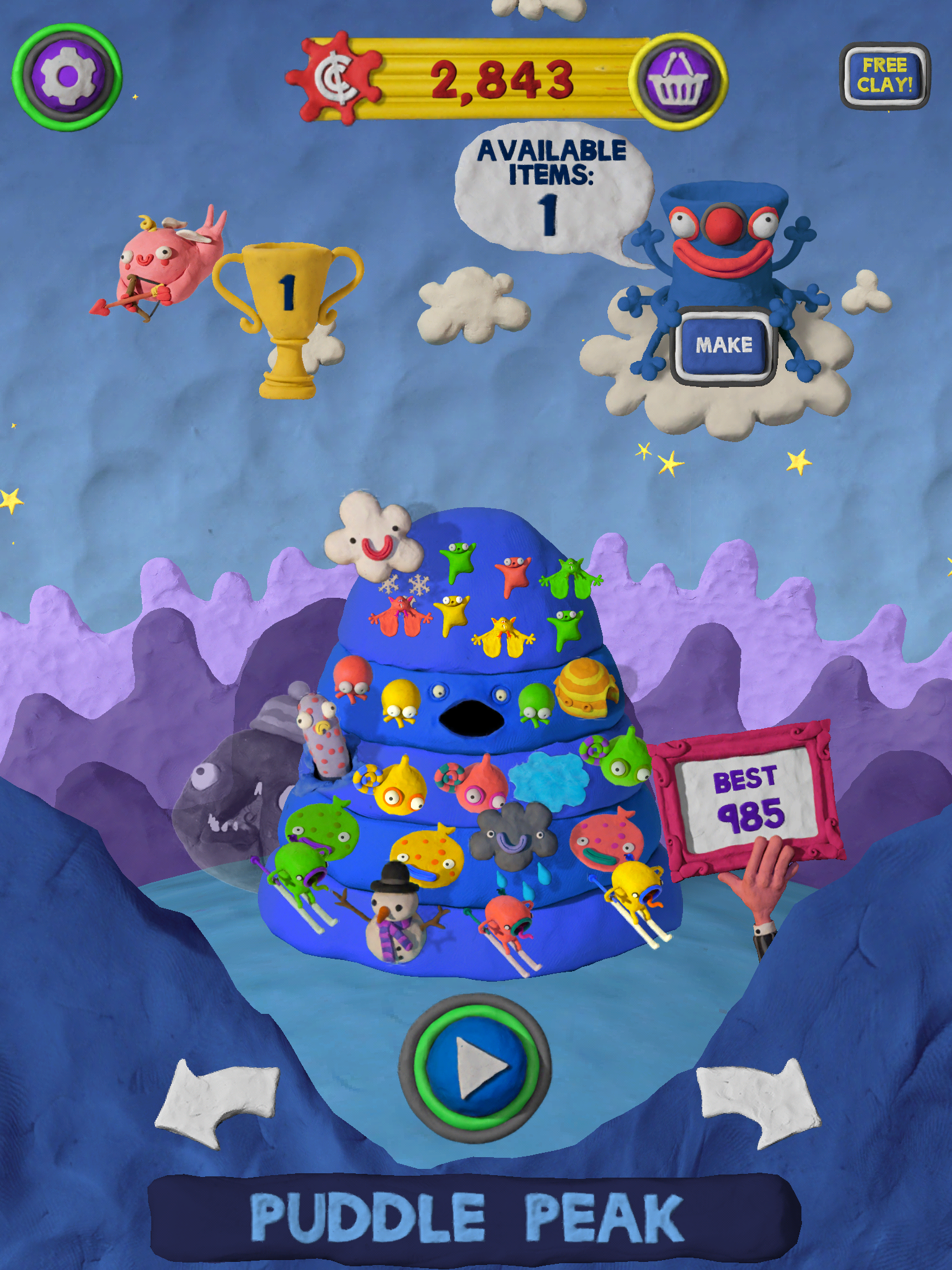
Task: Tap the MAKE button
Action: (x=723, y=345)
